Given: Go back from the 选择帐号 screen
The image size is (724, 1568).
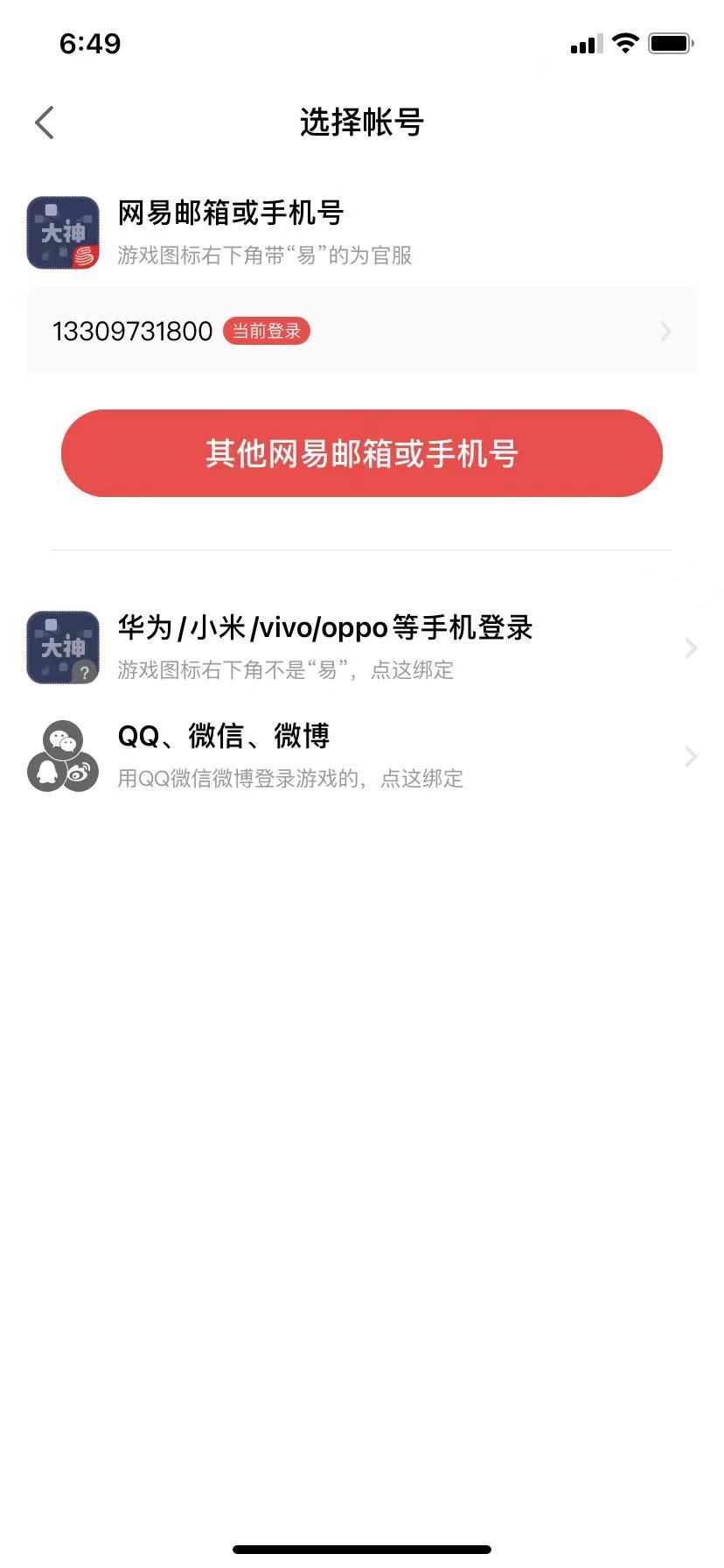Looking at the screenshot, I should [x=45, y=122].
